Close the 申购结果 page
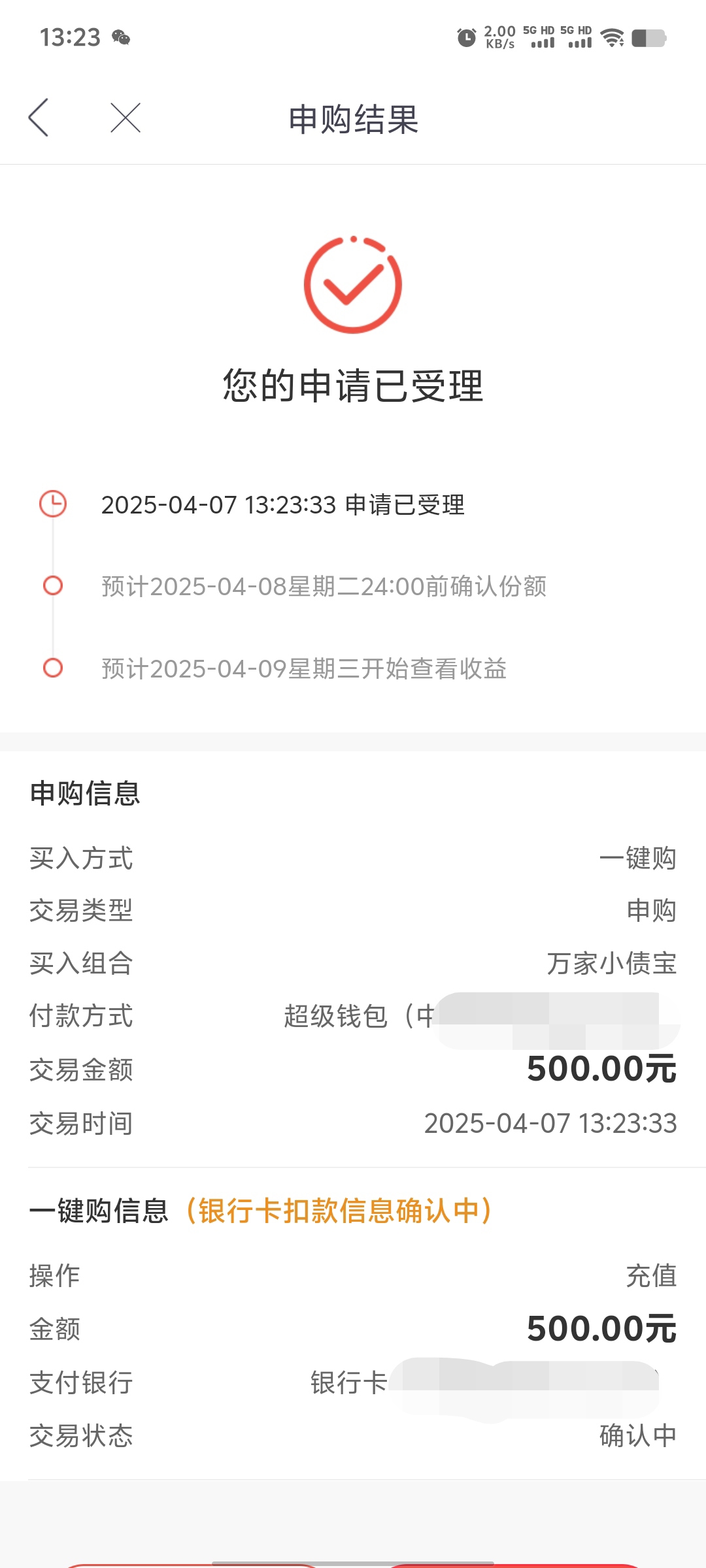The height and width of the screenshot is (1568, 706). pos(126,118)
